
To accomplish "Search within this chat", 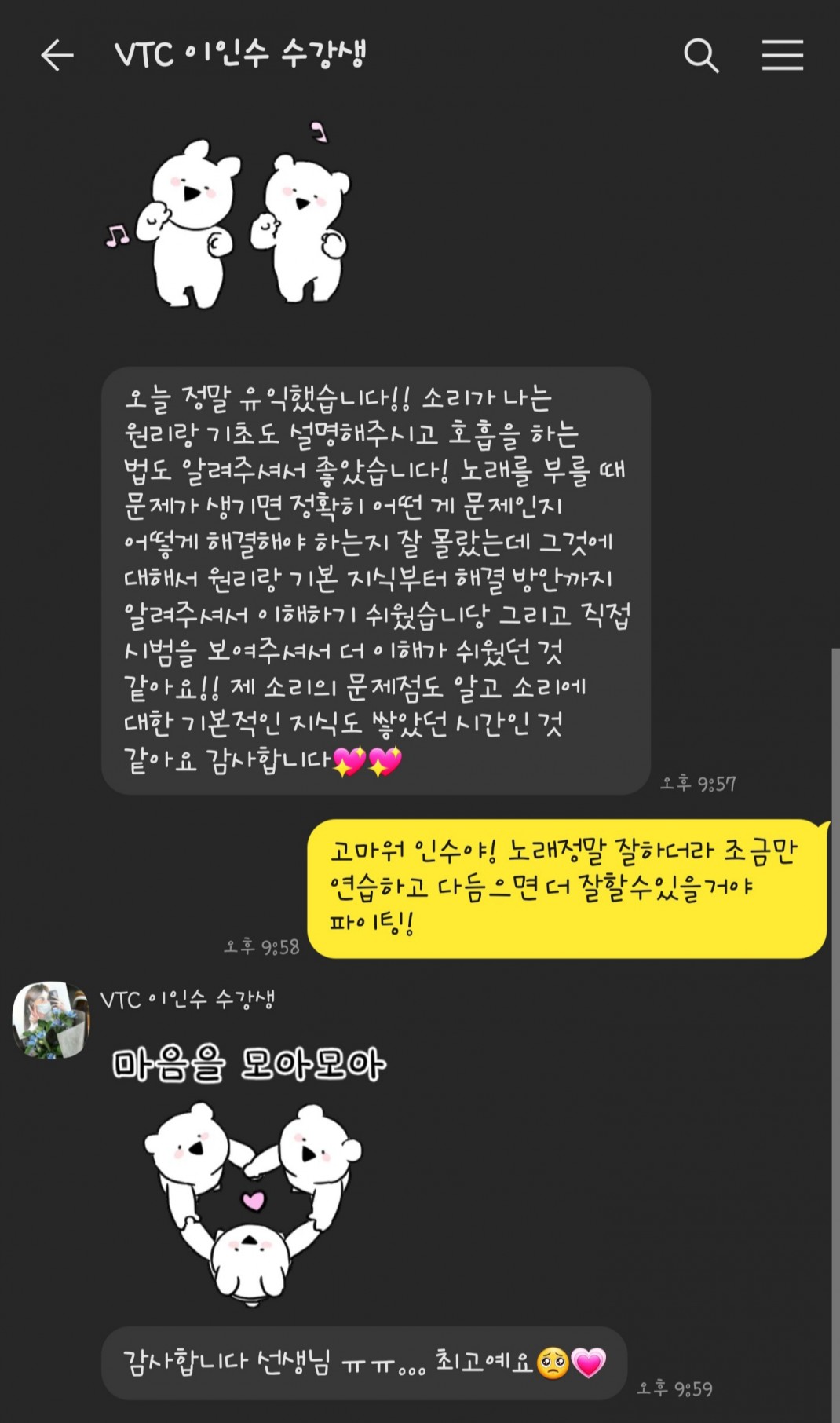I will pyautogui.click(x=701, y=56).
